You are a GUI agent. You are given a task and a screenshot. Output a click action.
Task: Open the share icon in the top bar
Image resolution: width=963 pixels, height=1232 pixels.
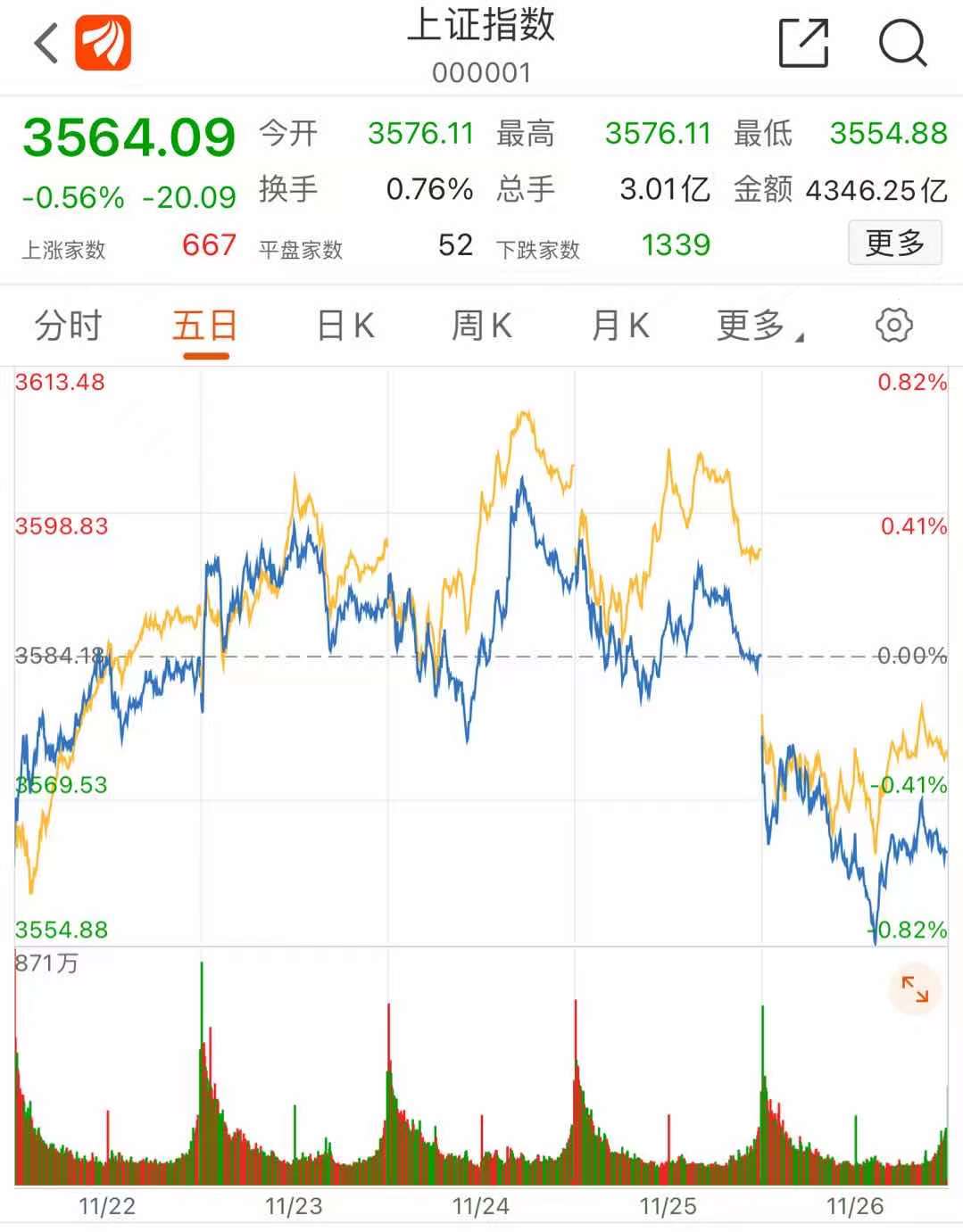point(801,41)
